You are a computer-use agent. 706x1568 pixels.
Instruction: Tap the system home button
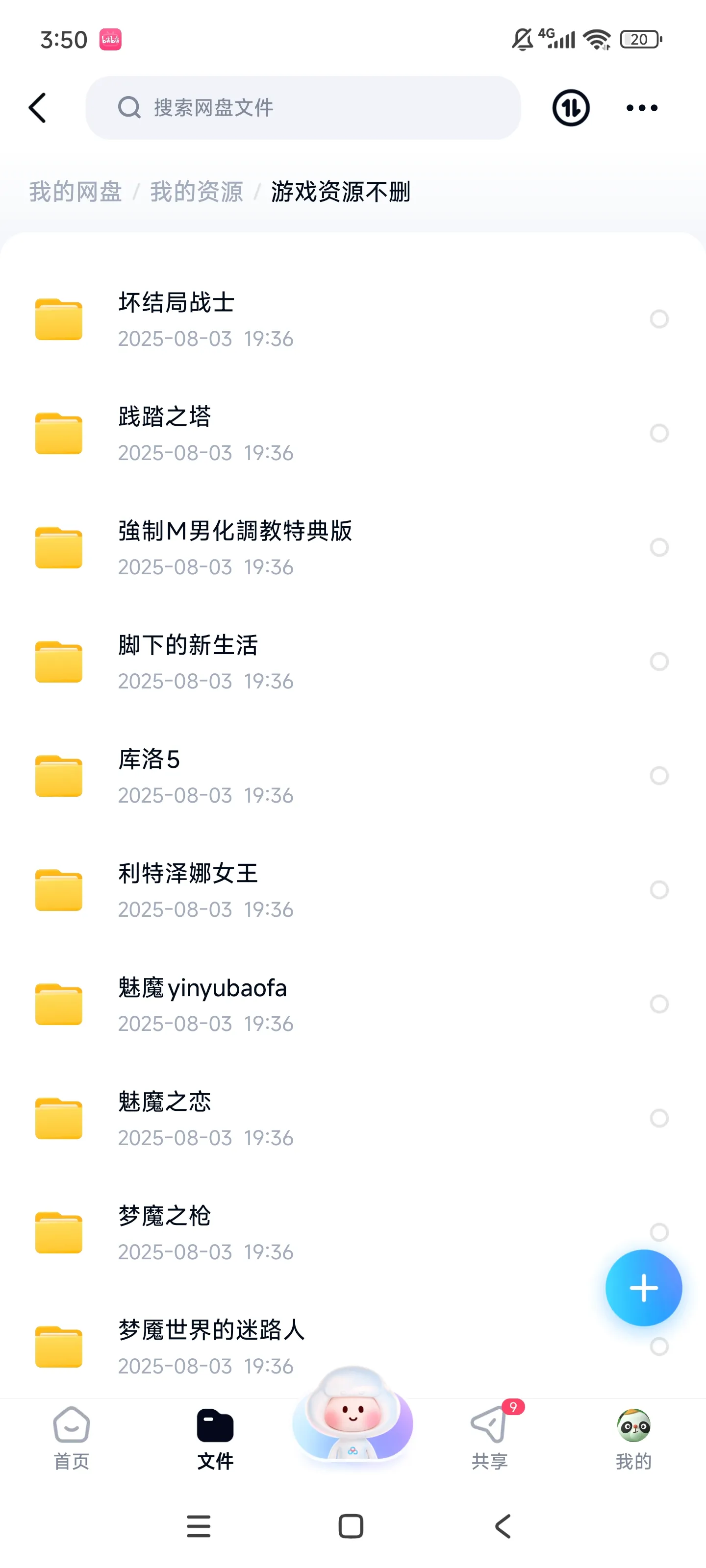coord(350,1526)
